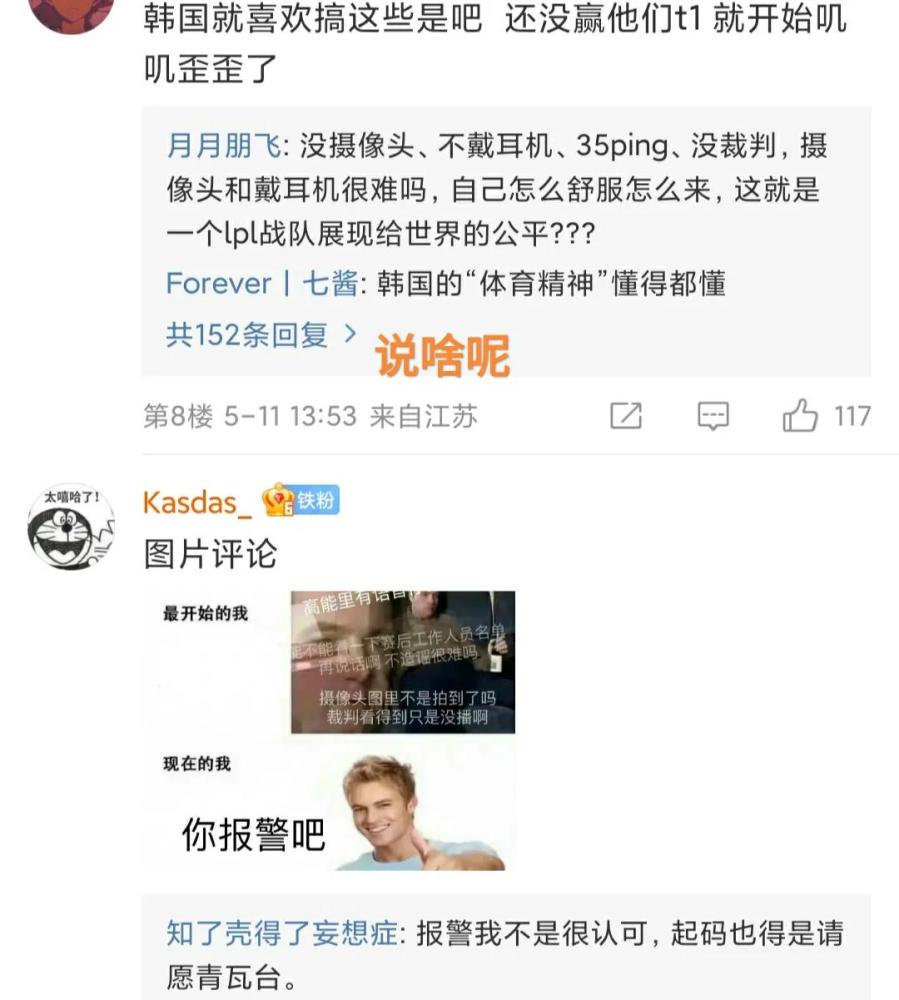Open 知了壳得了妄想症's profile
The image size is (899, 1000).
(283, 934)
